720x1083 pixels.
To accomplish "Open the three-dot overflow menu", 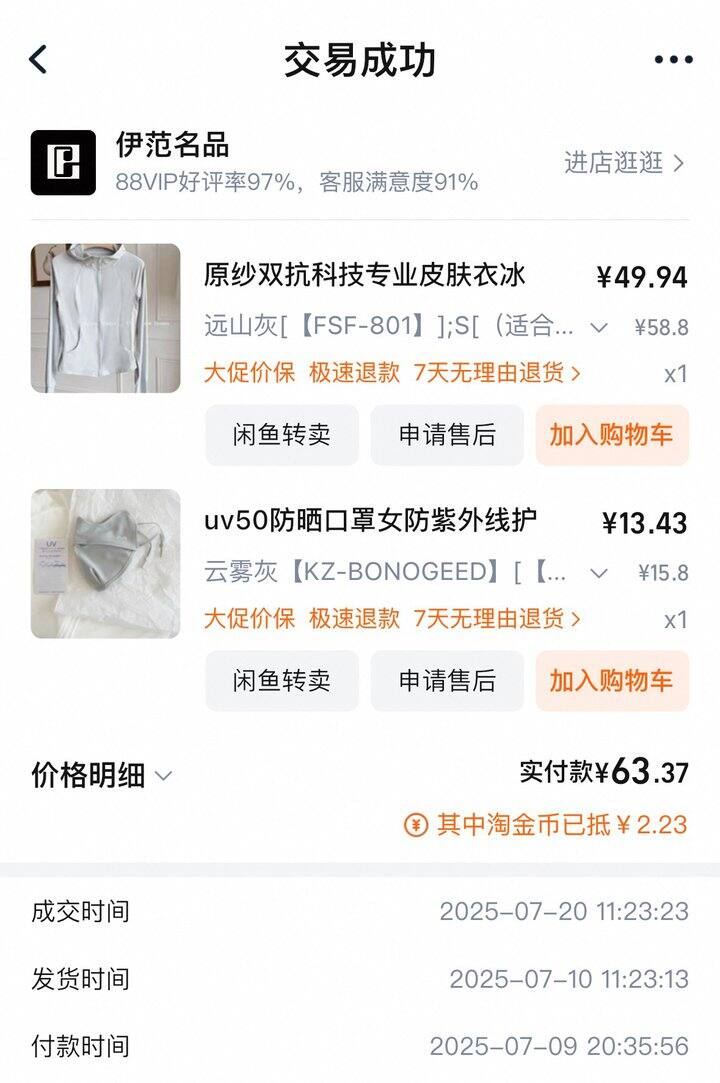I will point(673,60).
